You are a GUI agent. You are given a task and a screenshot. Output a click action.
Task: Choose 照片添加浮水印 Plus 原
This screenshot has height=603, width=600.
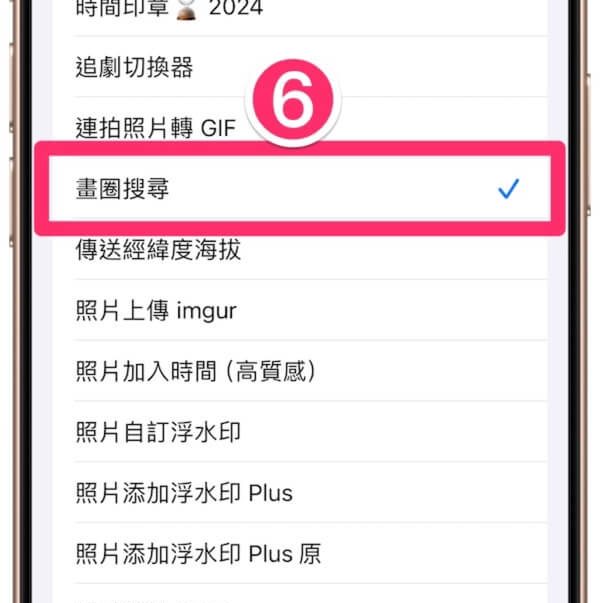pyautogui.click(x=199, y=553)
